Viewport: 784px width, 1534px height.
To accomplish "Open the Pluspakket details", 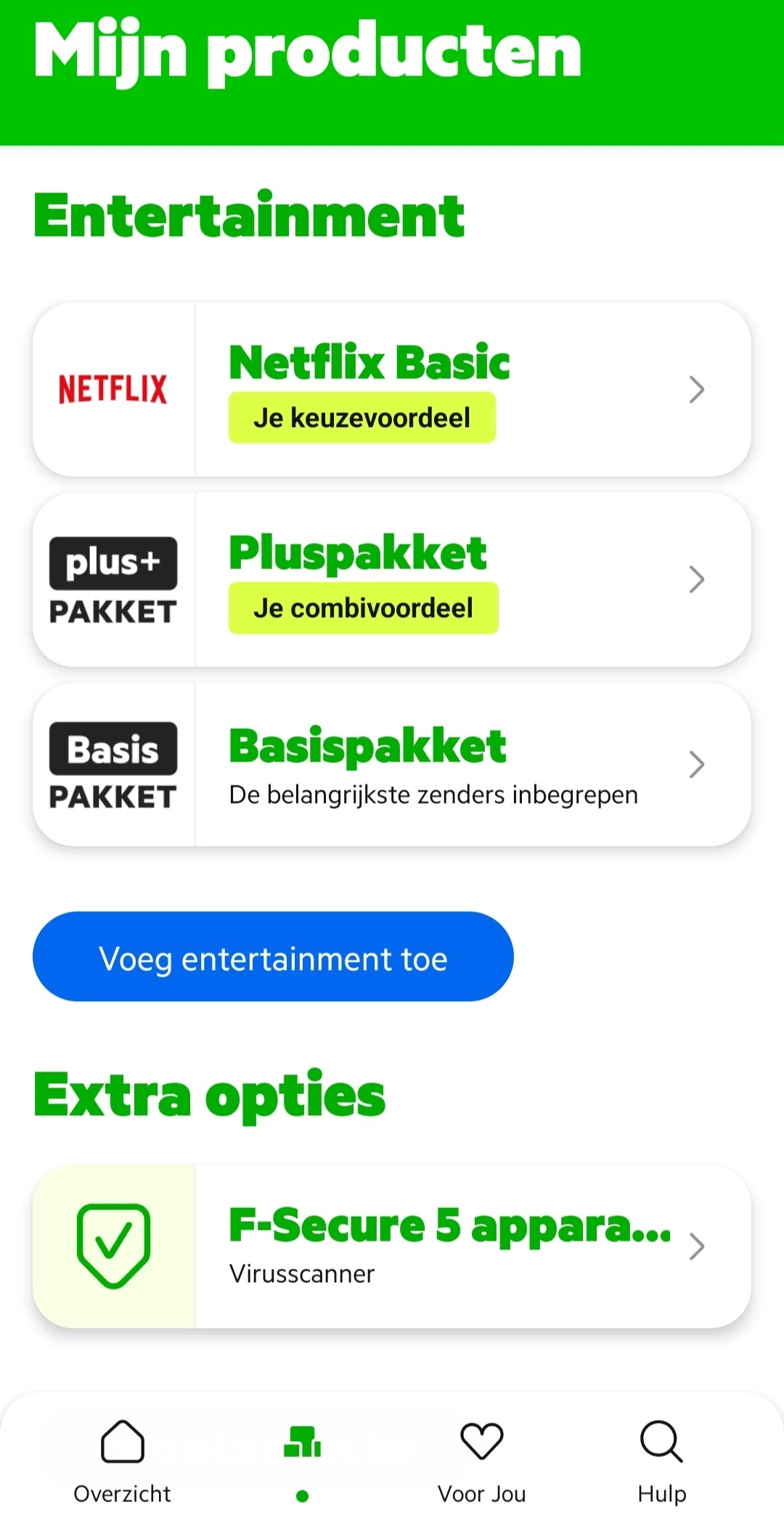I will 392,580.
